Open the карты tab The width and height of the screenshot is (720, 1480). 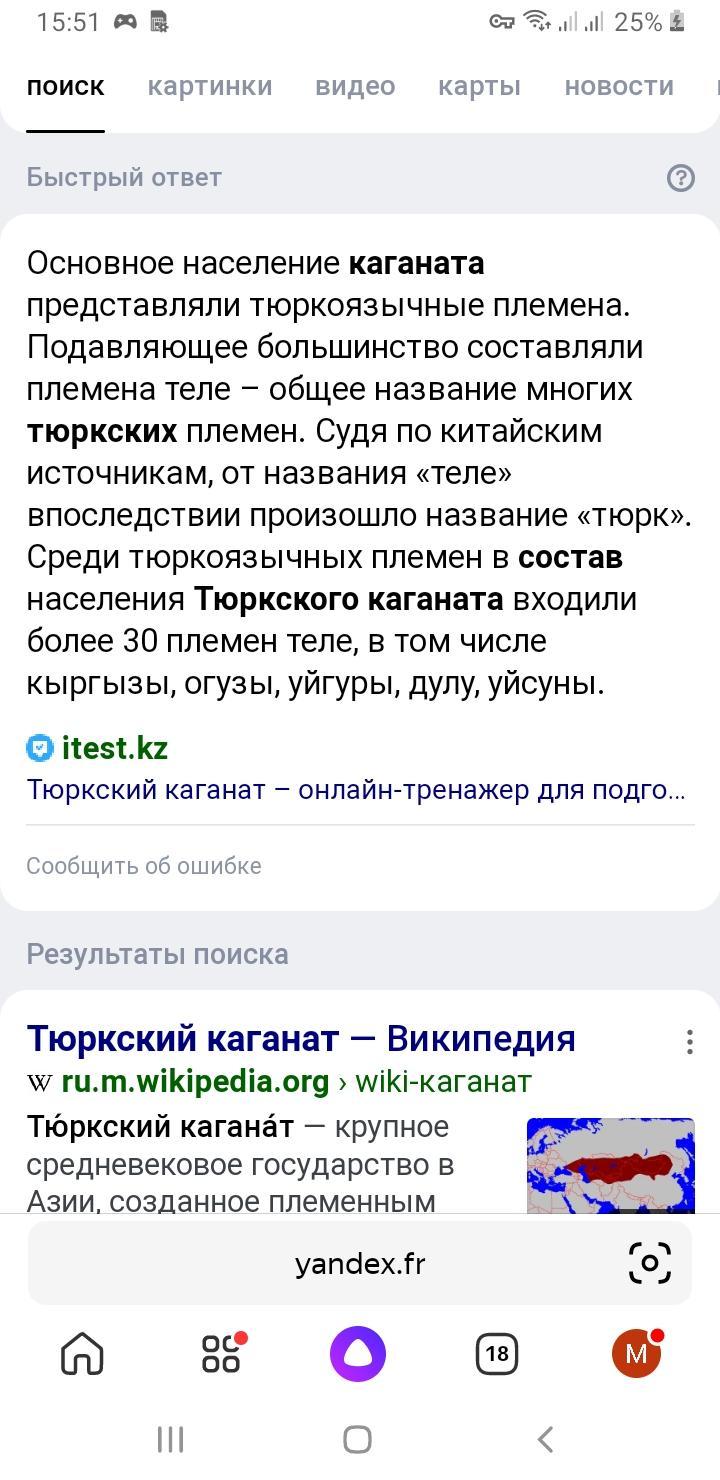pos(479,87)
